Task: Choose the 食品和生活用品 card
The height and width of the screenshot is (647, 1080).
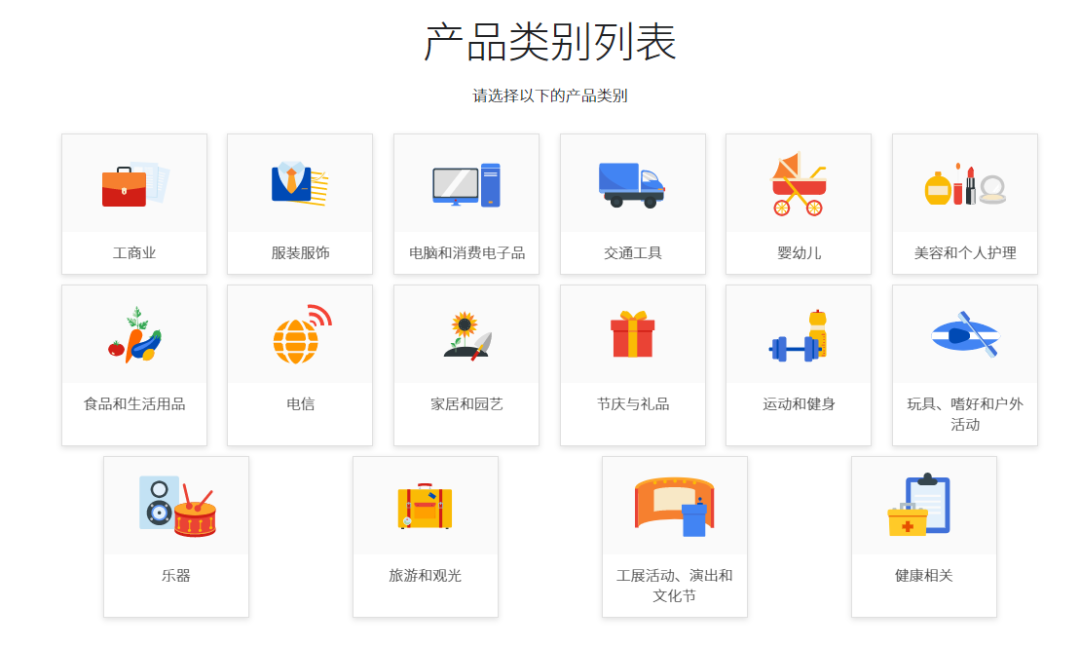Action: 134,365
